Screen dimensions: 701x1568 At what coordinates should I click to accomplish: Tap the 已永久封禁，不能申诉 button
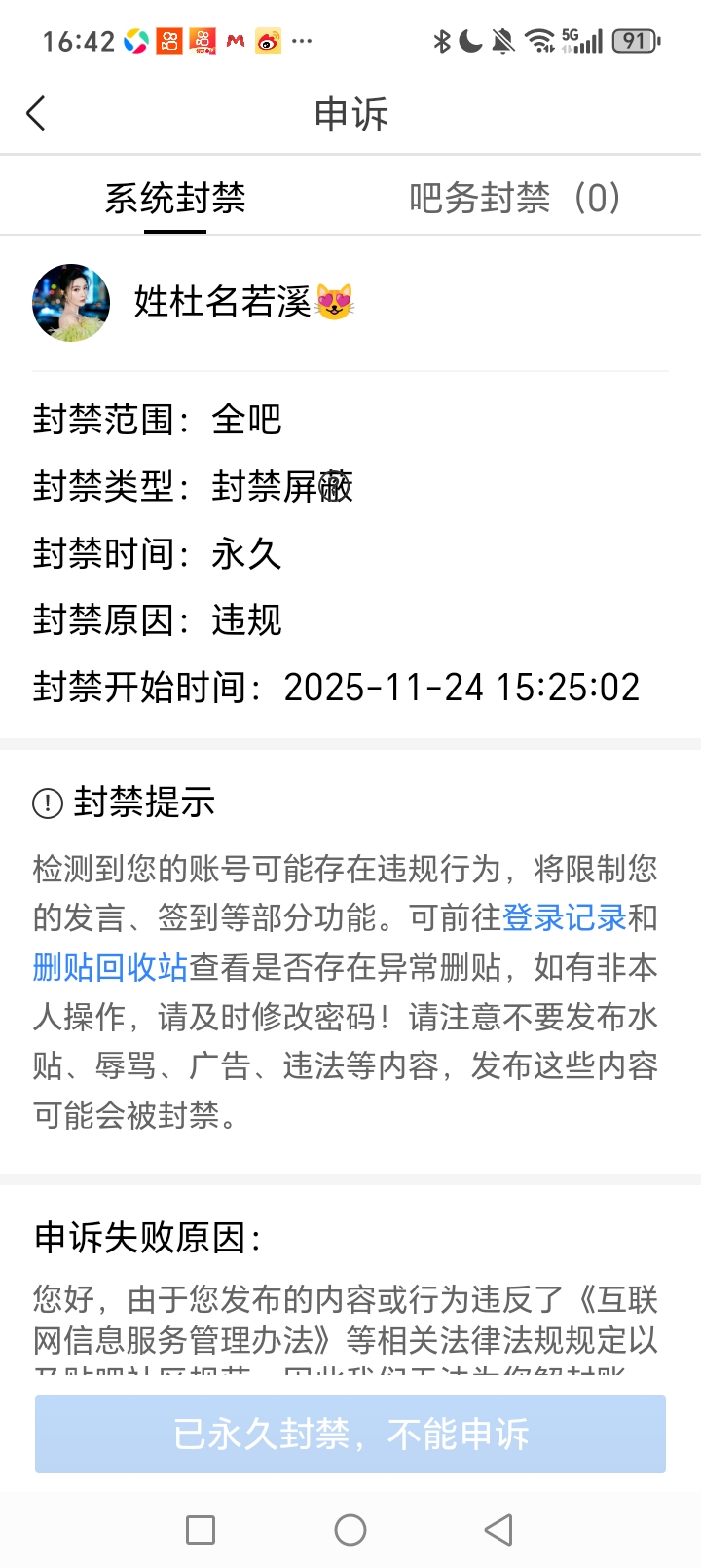tap(350, 1434)
